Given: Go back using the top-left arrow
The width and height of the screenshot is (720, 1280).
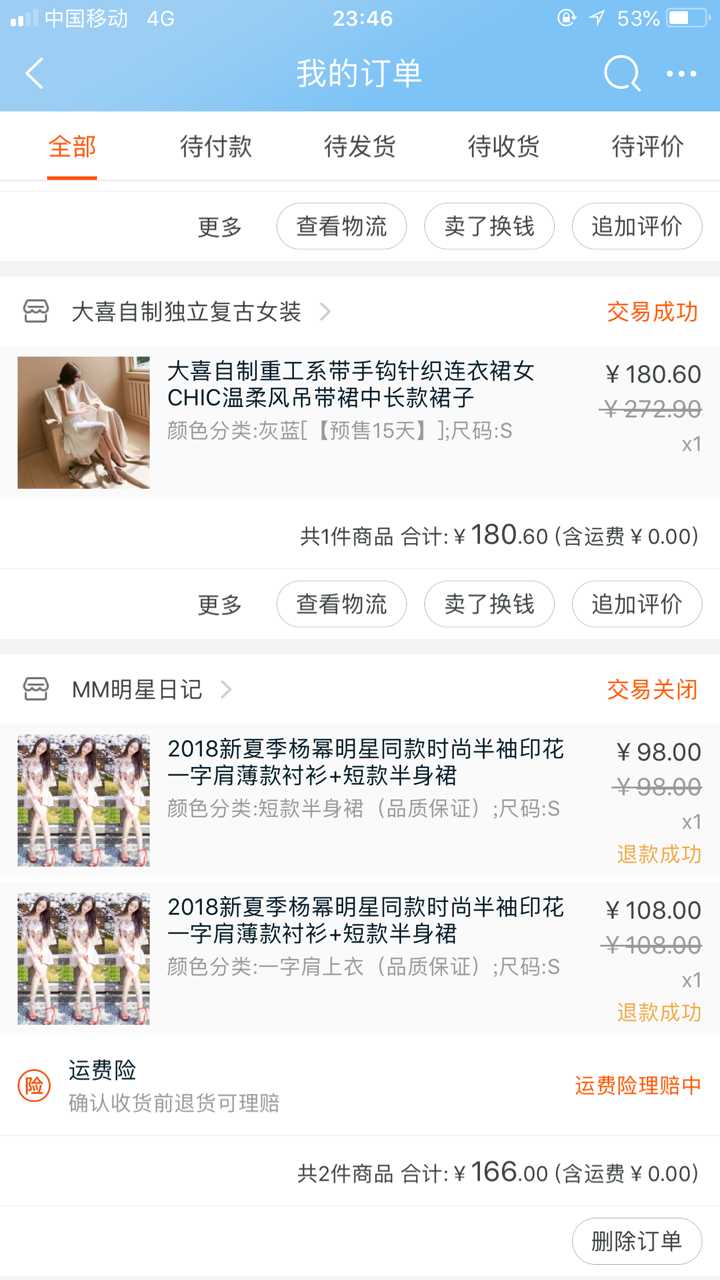Looking at the screenshot, I should coord(35,73).
